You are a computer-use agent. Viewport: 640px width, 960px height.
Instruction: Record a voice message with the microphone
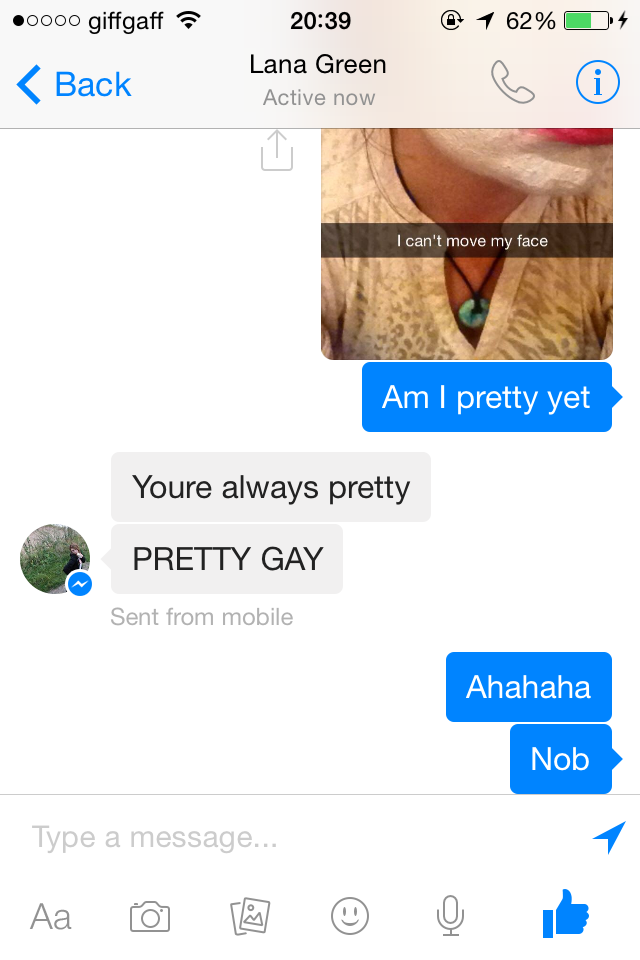point(450,916)
